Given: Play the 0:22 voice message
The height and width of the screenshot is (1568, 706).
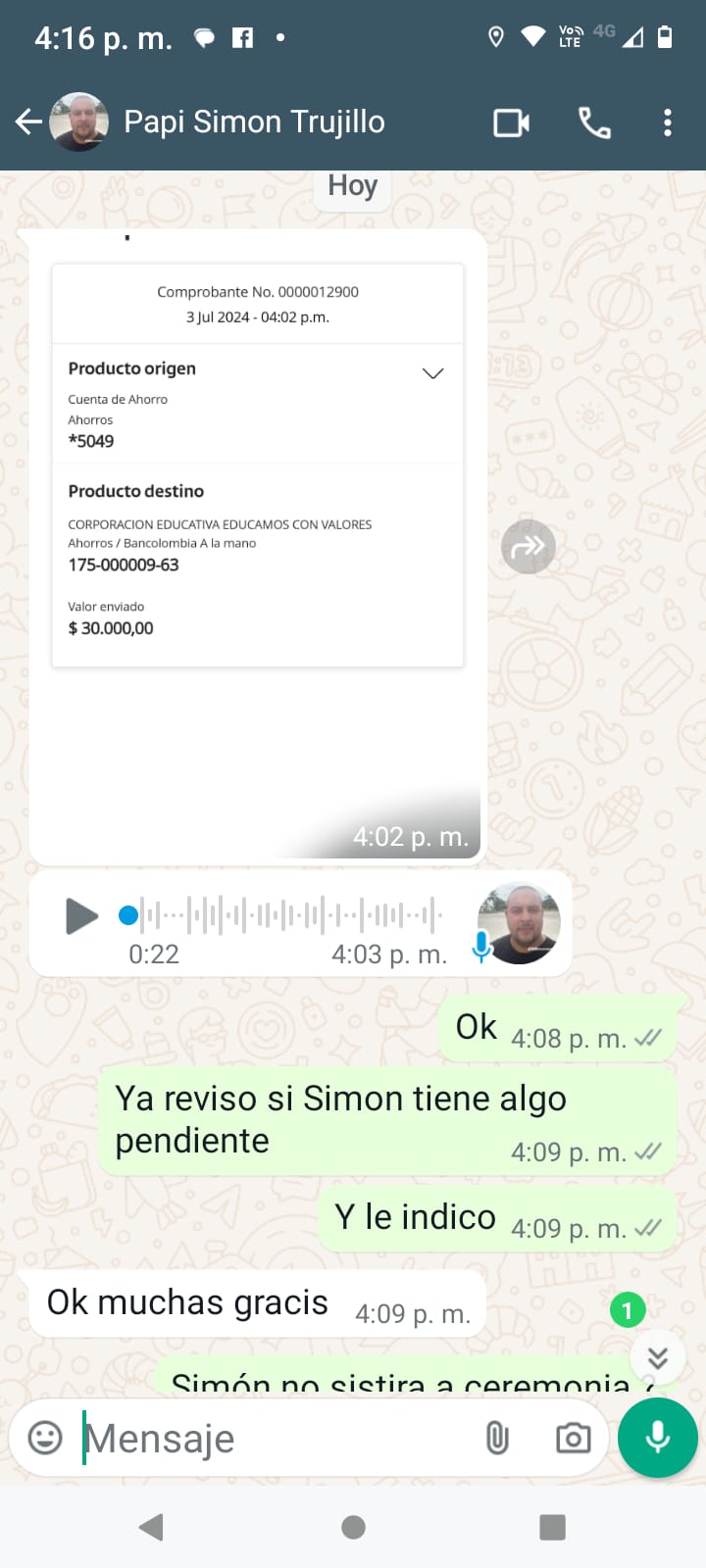Looking at the screenshot, I should [81, 916].
